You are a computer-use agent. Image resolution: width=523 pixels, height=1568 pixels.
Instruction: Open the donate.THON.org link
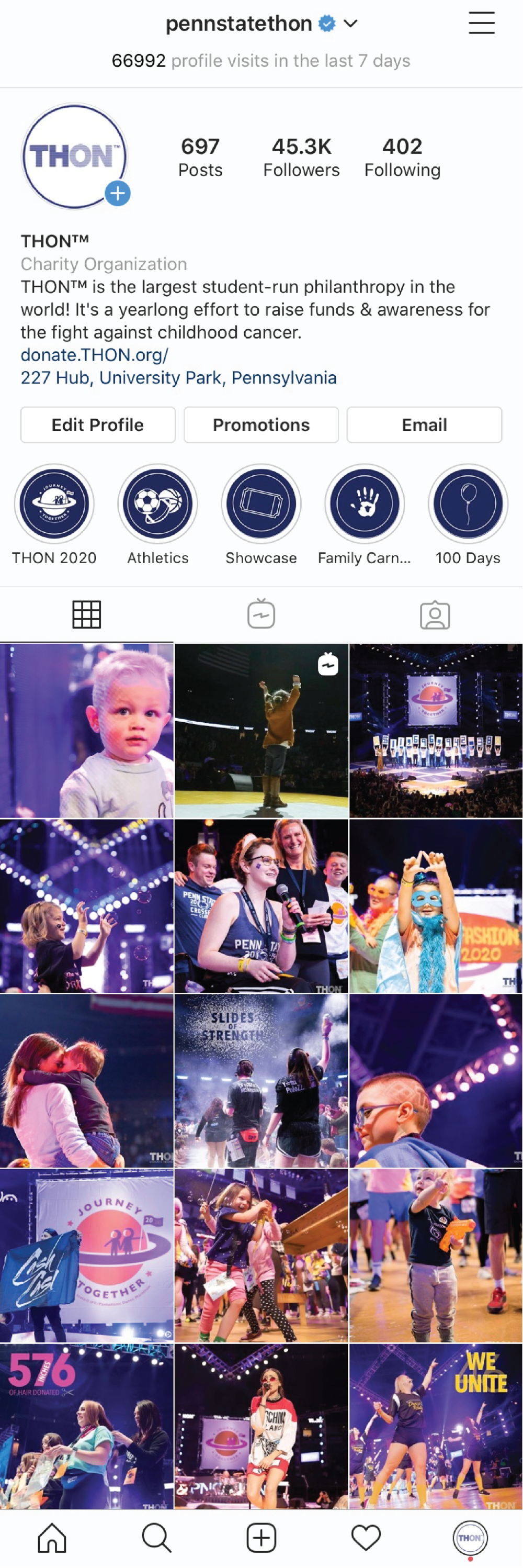94,355
